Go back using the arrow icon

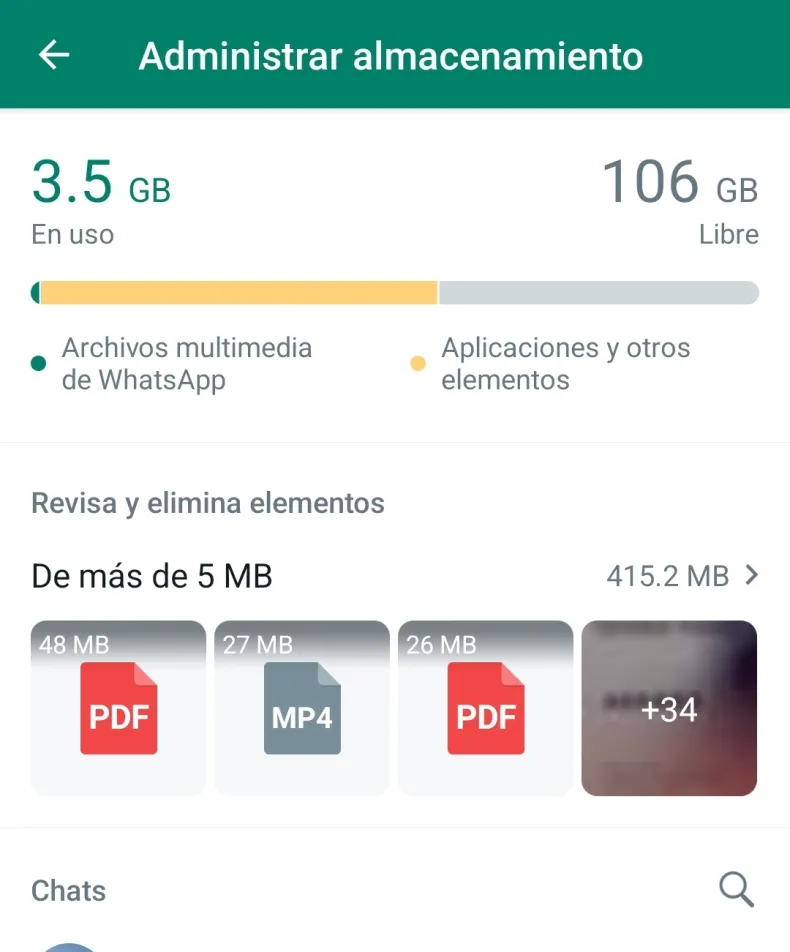[x=54, y=56]
